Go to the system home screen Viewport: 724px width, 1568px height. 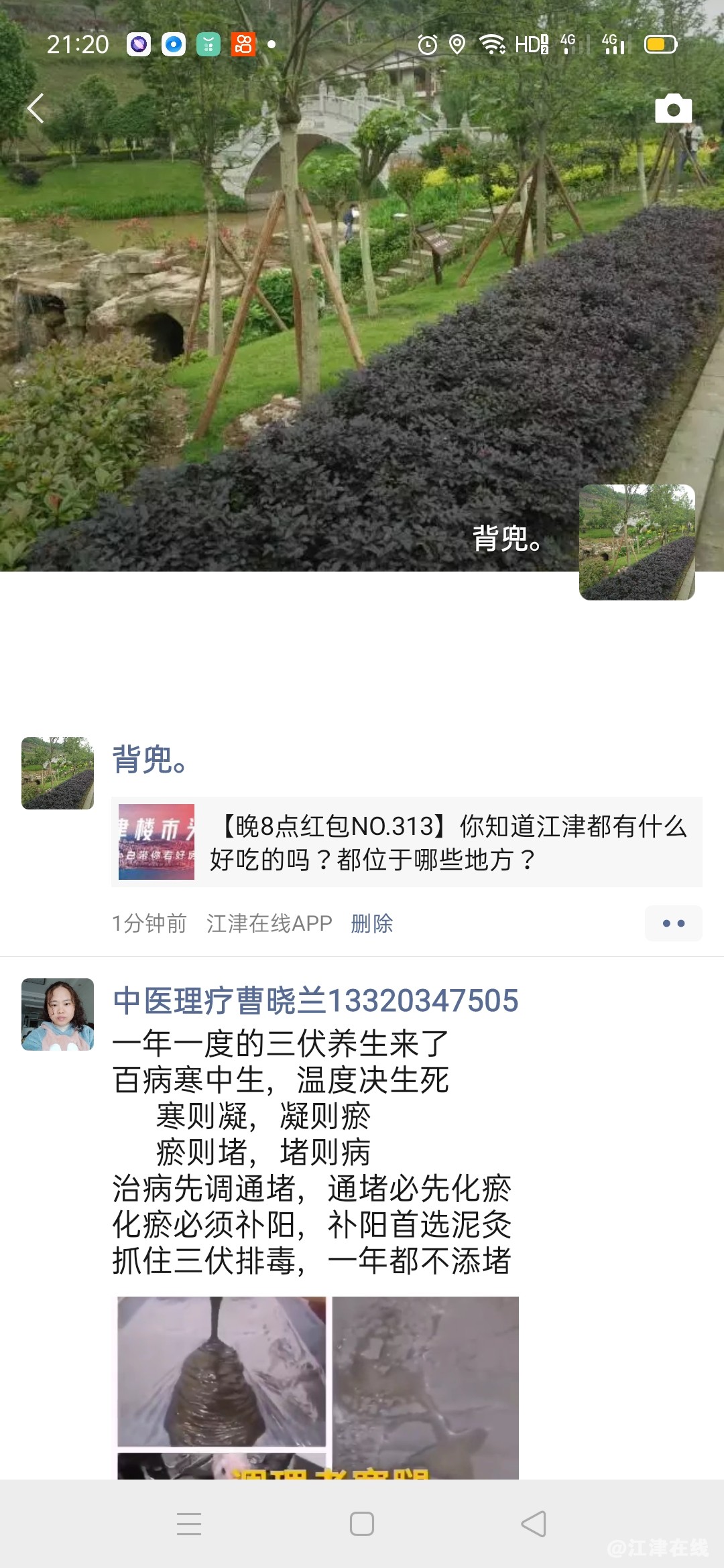362,1524
